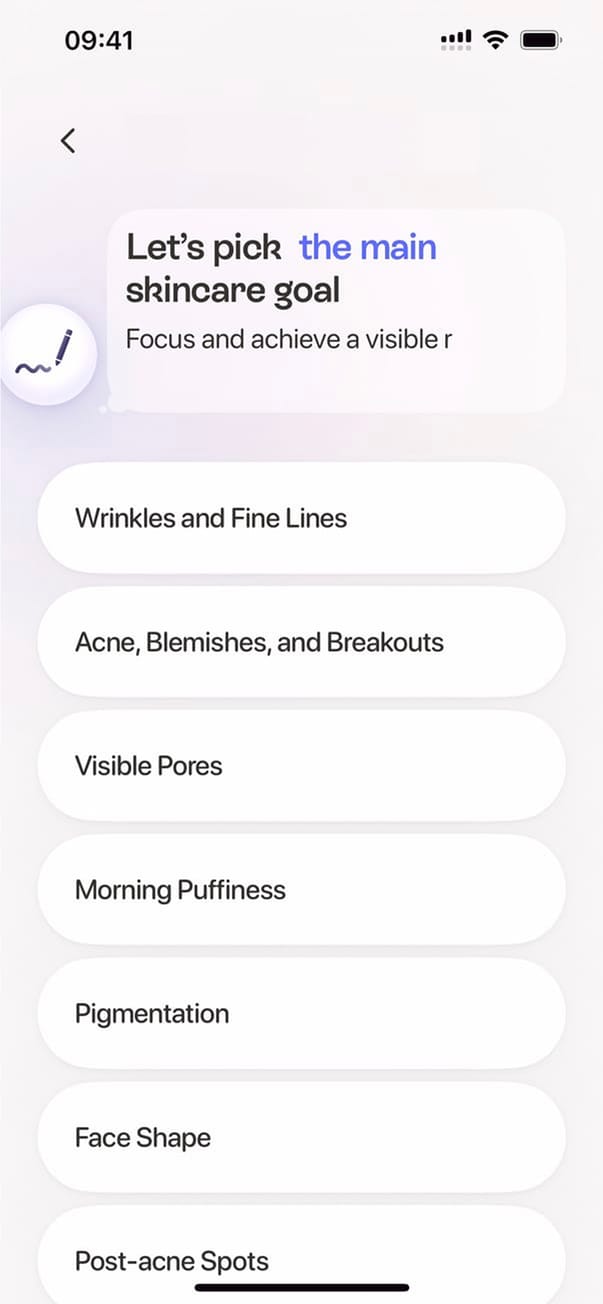Select Wrinkles and Fine Lines goal
603x1304 pixels.
pyautogui.click(x=301, y=518)
